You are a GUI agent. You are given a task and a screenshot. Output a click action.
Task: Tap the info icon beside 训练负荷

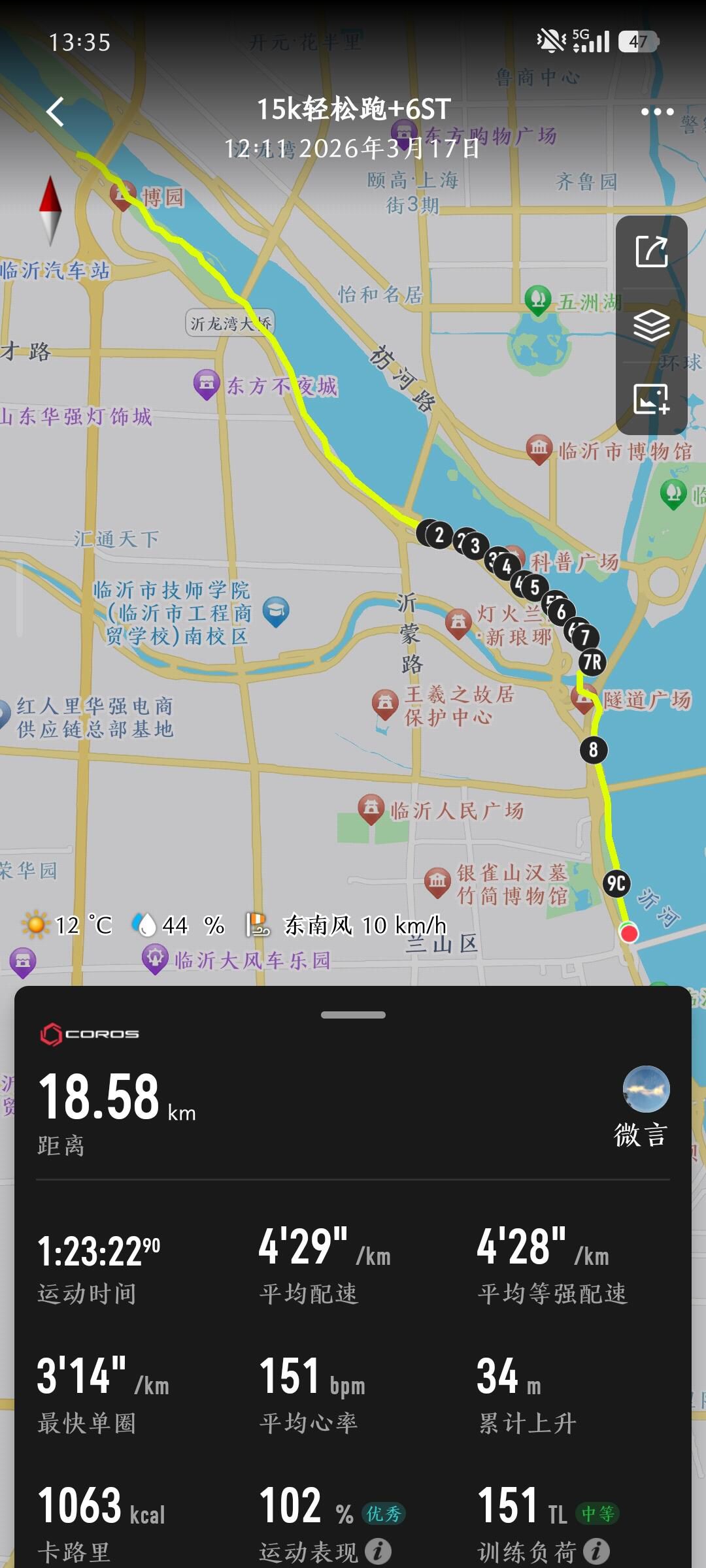pyautogui.click(x=596, y=1551)
